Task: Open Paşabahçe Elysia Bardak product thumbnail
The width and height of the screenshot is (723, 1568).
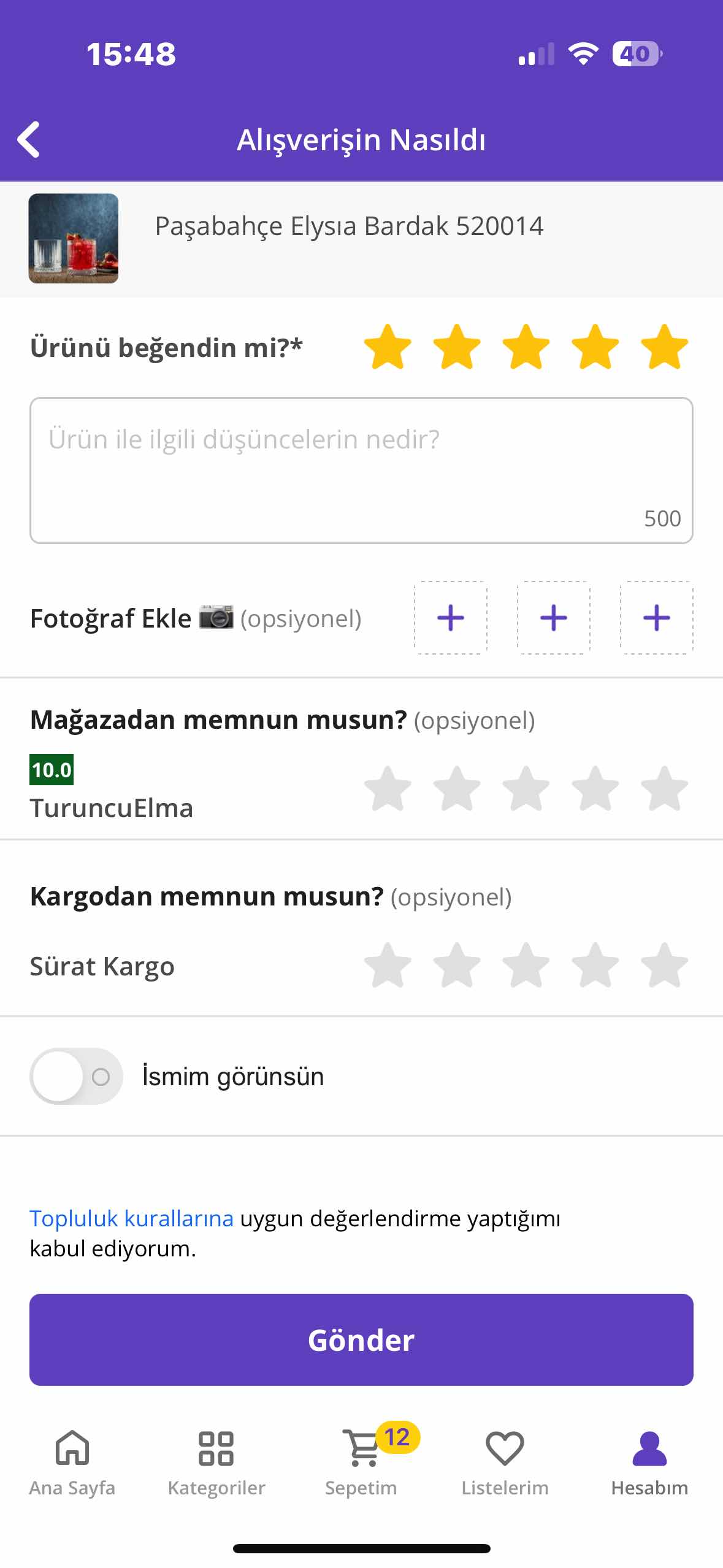Action: tap(74, 239)
